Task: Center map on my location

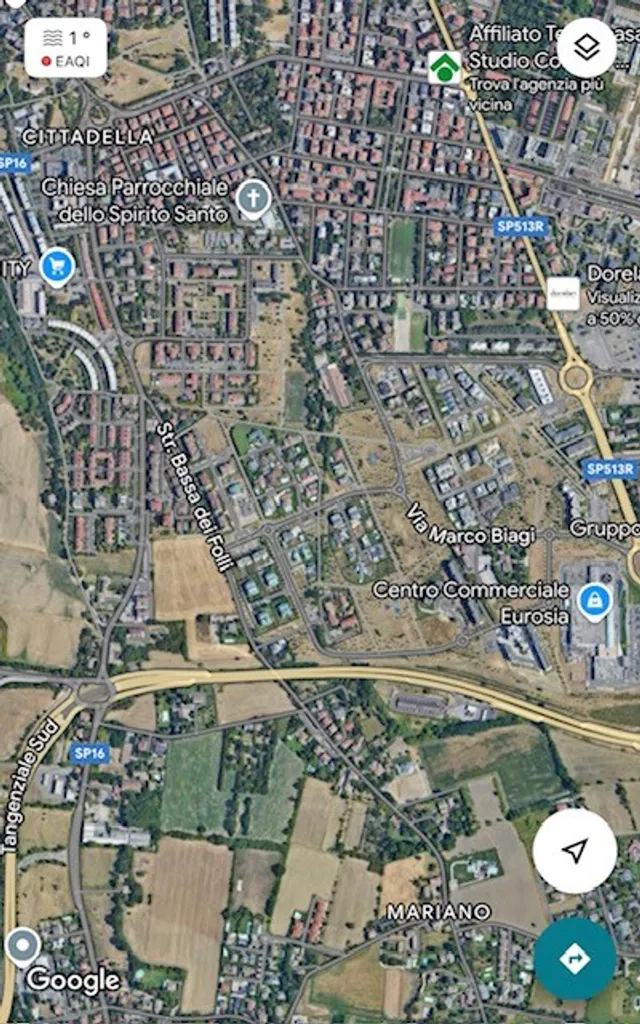Action: [x=575, y=851]
